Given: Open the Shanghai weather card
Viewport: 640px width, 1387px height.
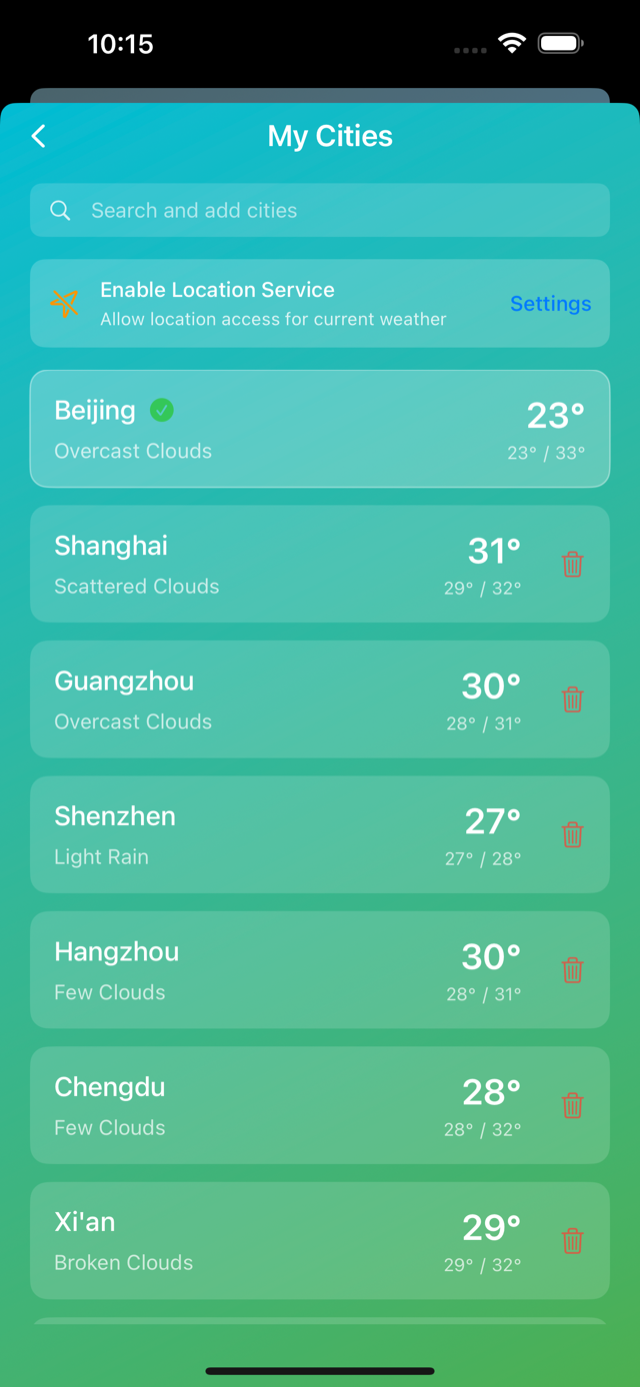Looking at the screenshot, I should click(x=320, y=564).
